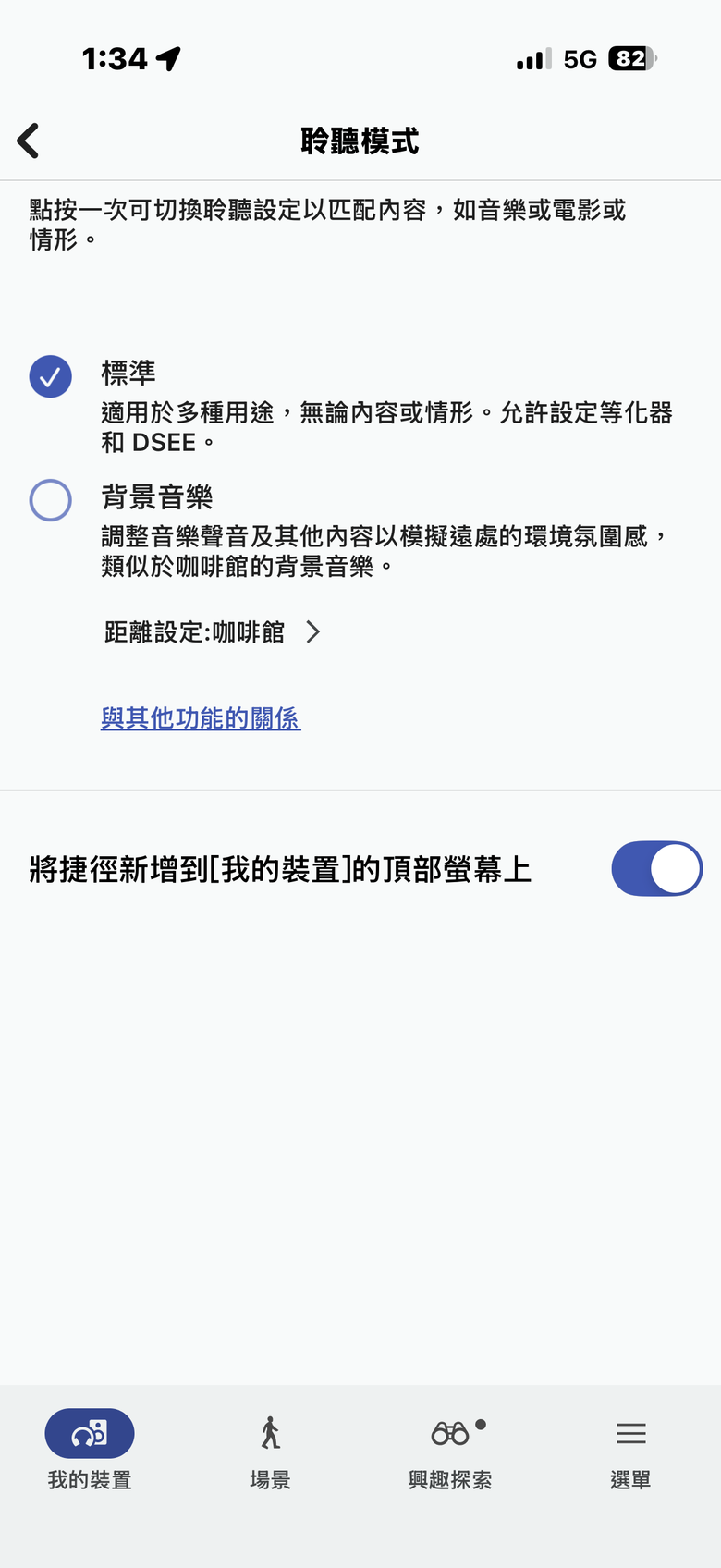Screen dimensions: 721x1568
Task: Open 距離設定:咖啡館 options
Action: coord(213,632)
